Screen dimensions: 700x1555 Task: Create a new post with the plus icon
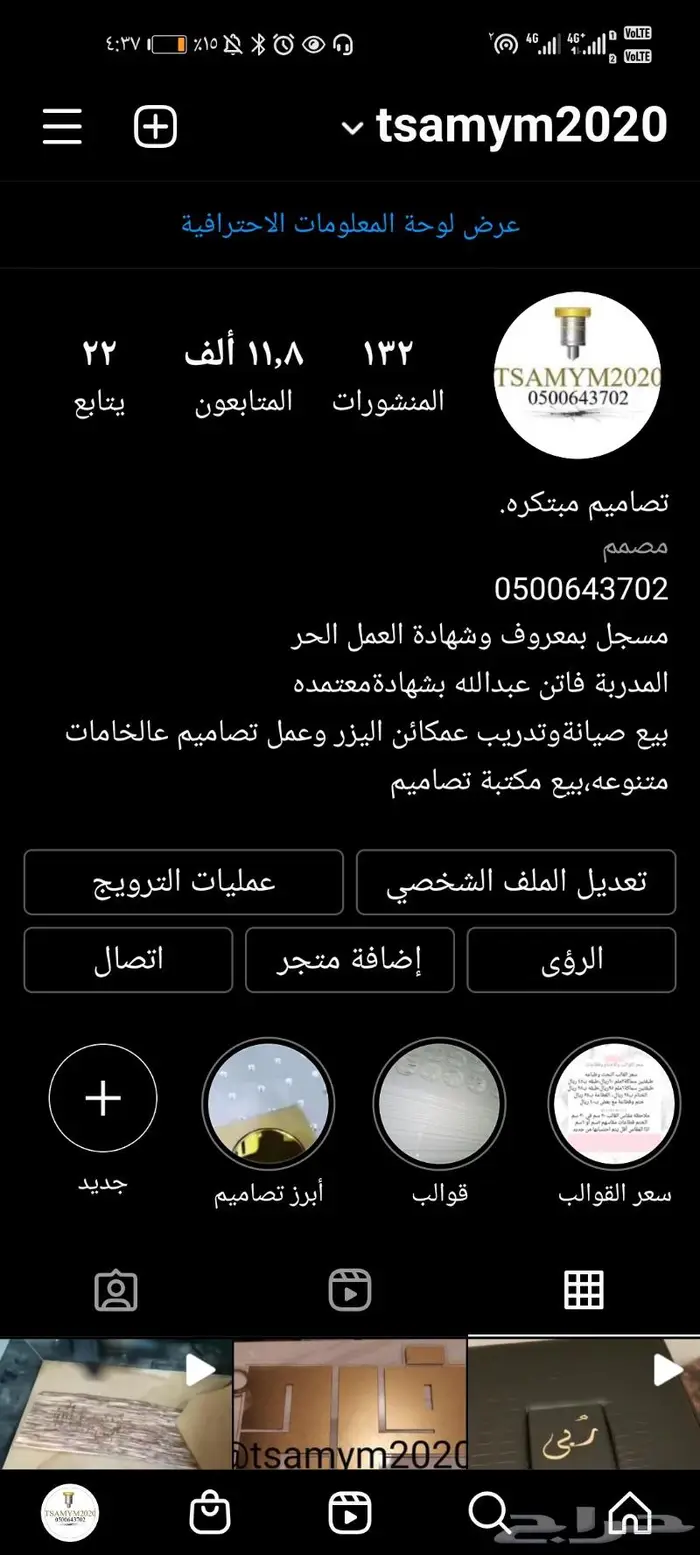point(155,127)
